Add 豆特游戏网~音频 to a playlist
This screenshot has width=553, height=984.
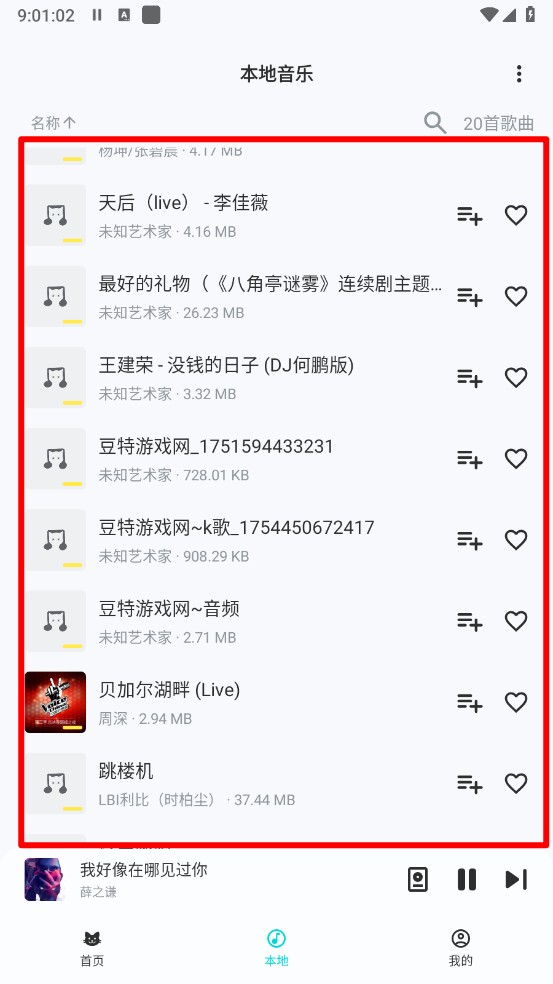(x=470, y=621)
